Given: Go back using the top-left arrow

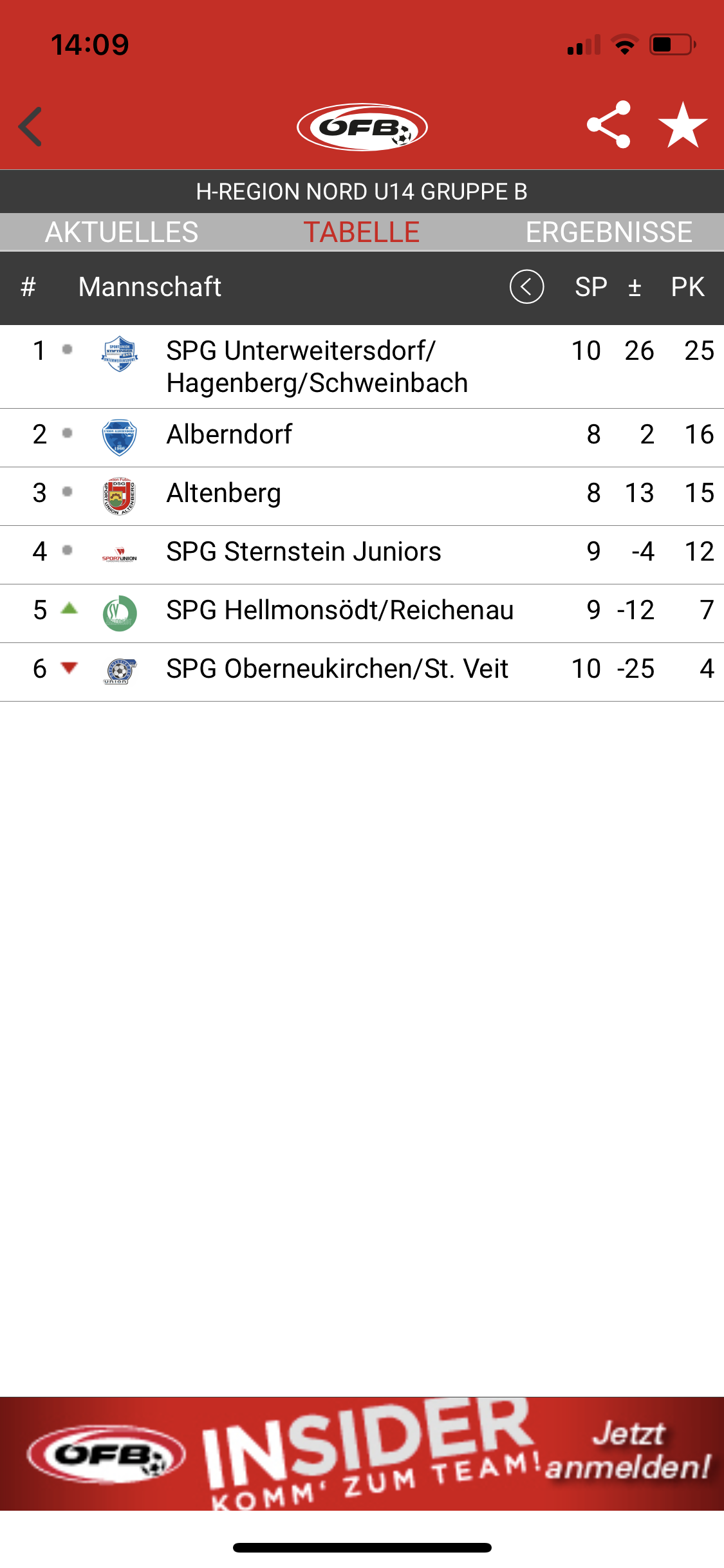Looking at the screenshot, I should 30,127.
